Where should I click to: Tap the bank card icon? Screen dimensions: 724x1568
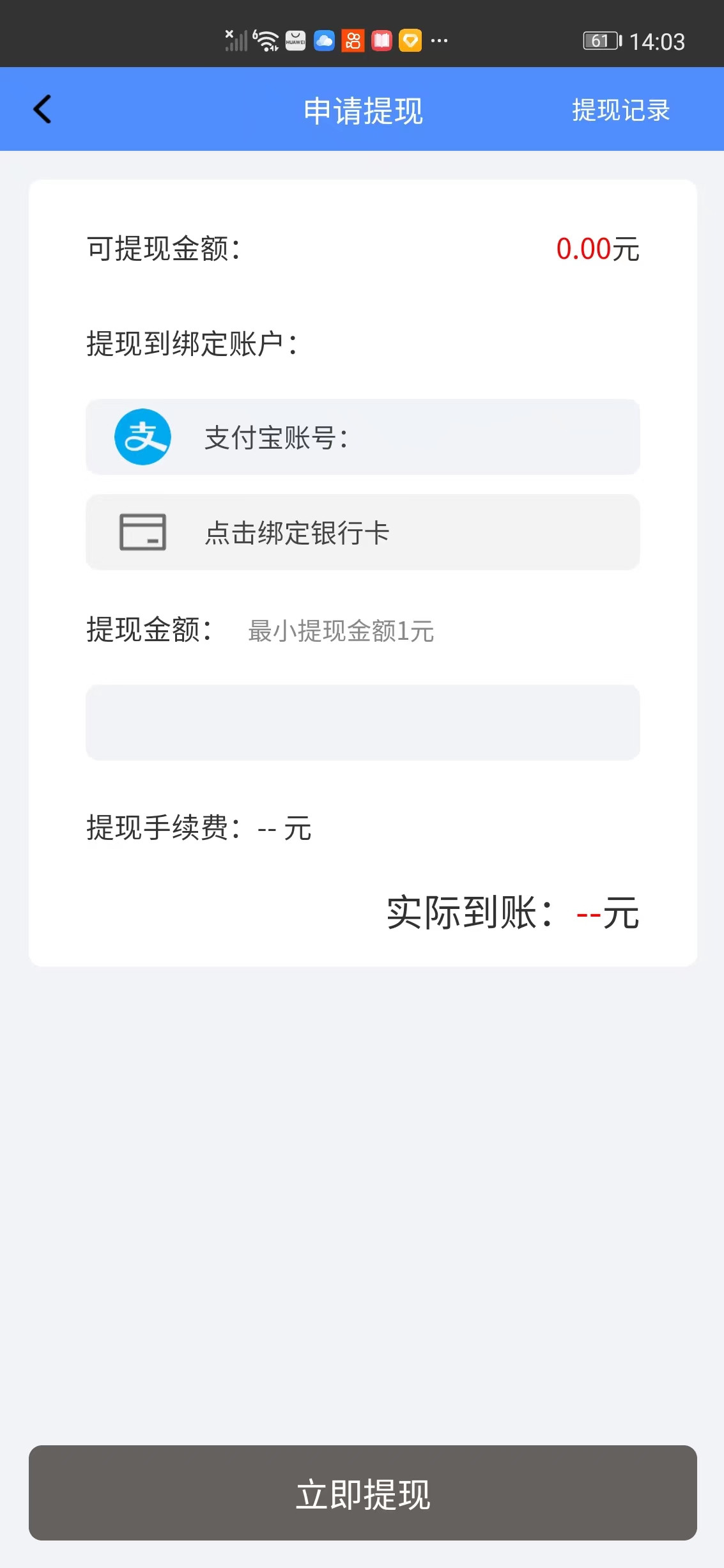coord(142,532)
